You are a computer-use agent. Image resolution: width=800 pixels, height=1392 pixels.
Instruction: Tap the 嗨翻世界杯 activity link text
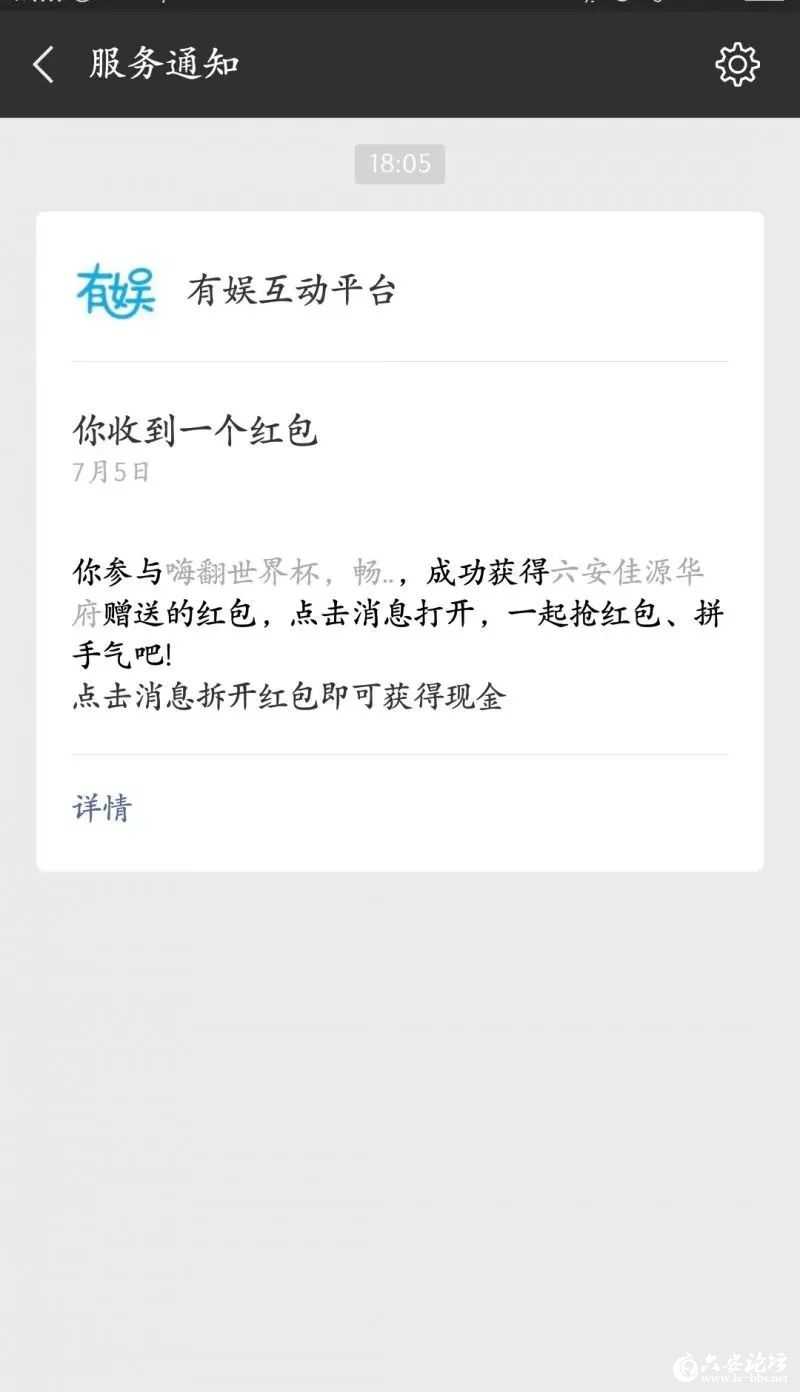(x=230, y=572)
